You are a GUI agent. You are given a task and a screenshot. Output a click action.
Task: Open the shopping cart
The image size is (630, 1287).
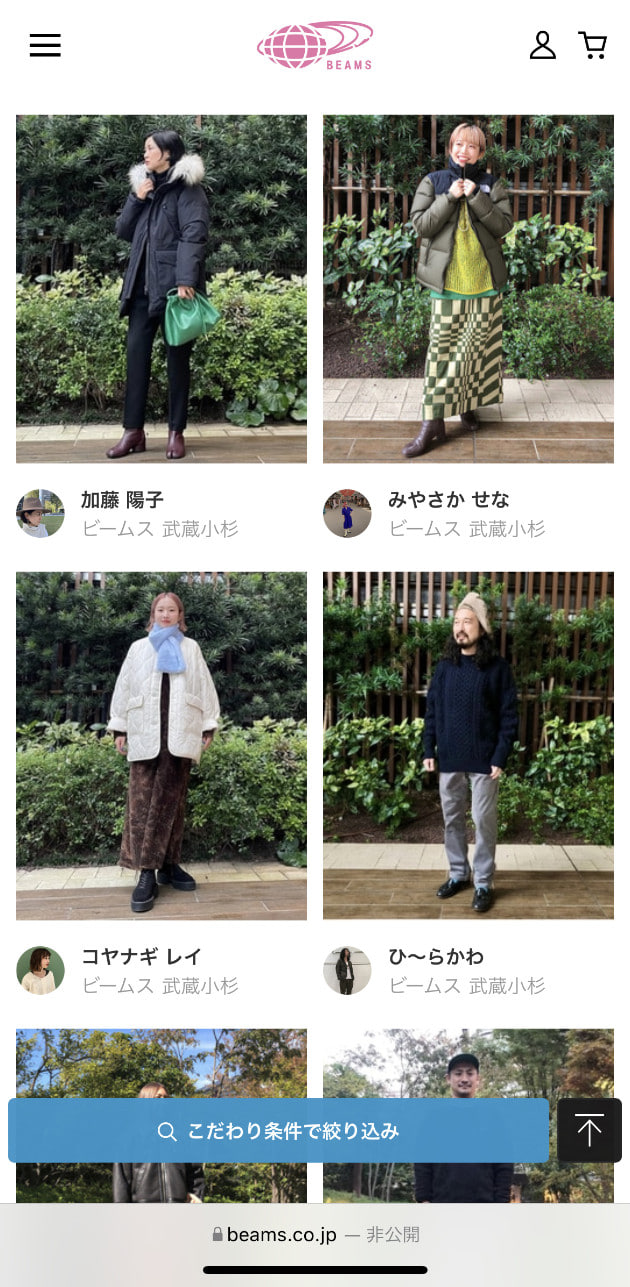[593, 45]
